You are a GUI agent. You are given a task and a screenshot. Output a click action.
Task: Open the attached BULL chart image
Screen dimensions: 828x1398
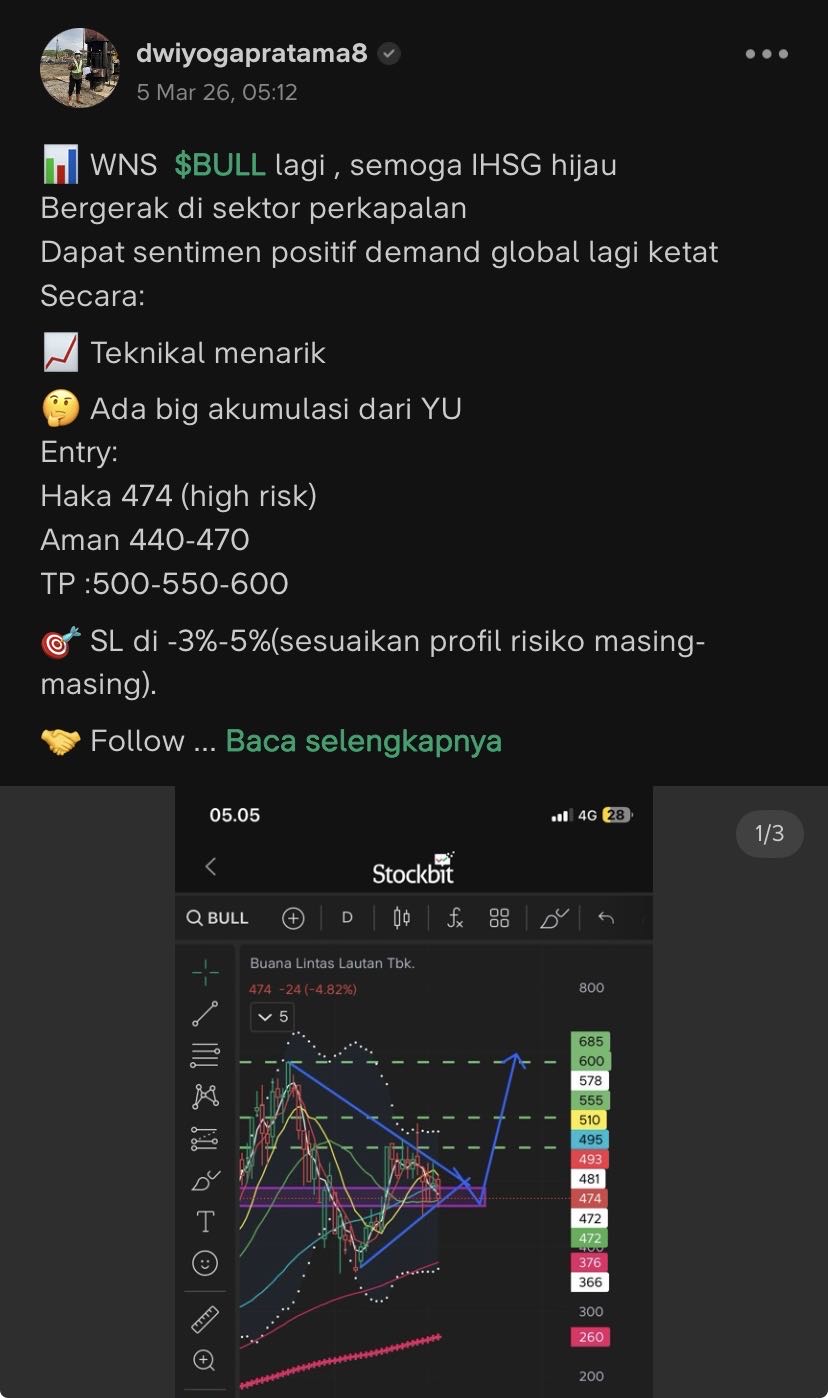413,1090
